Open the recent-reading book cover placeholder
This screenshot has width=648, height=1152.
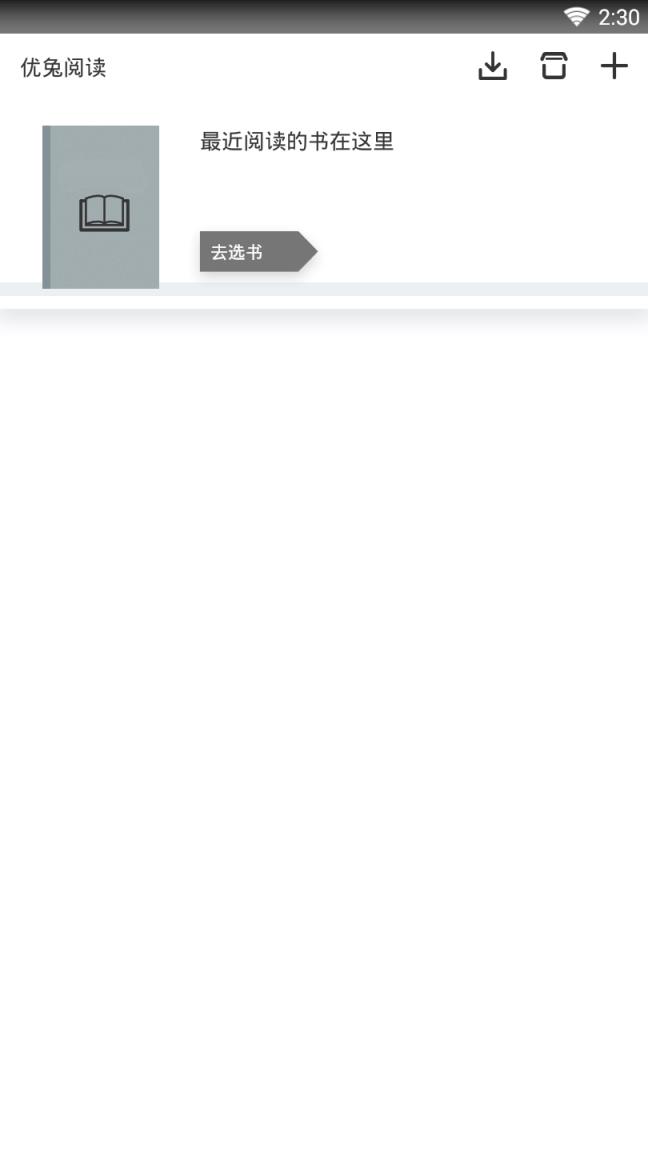click(101, 207)
